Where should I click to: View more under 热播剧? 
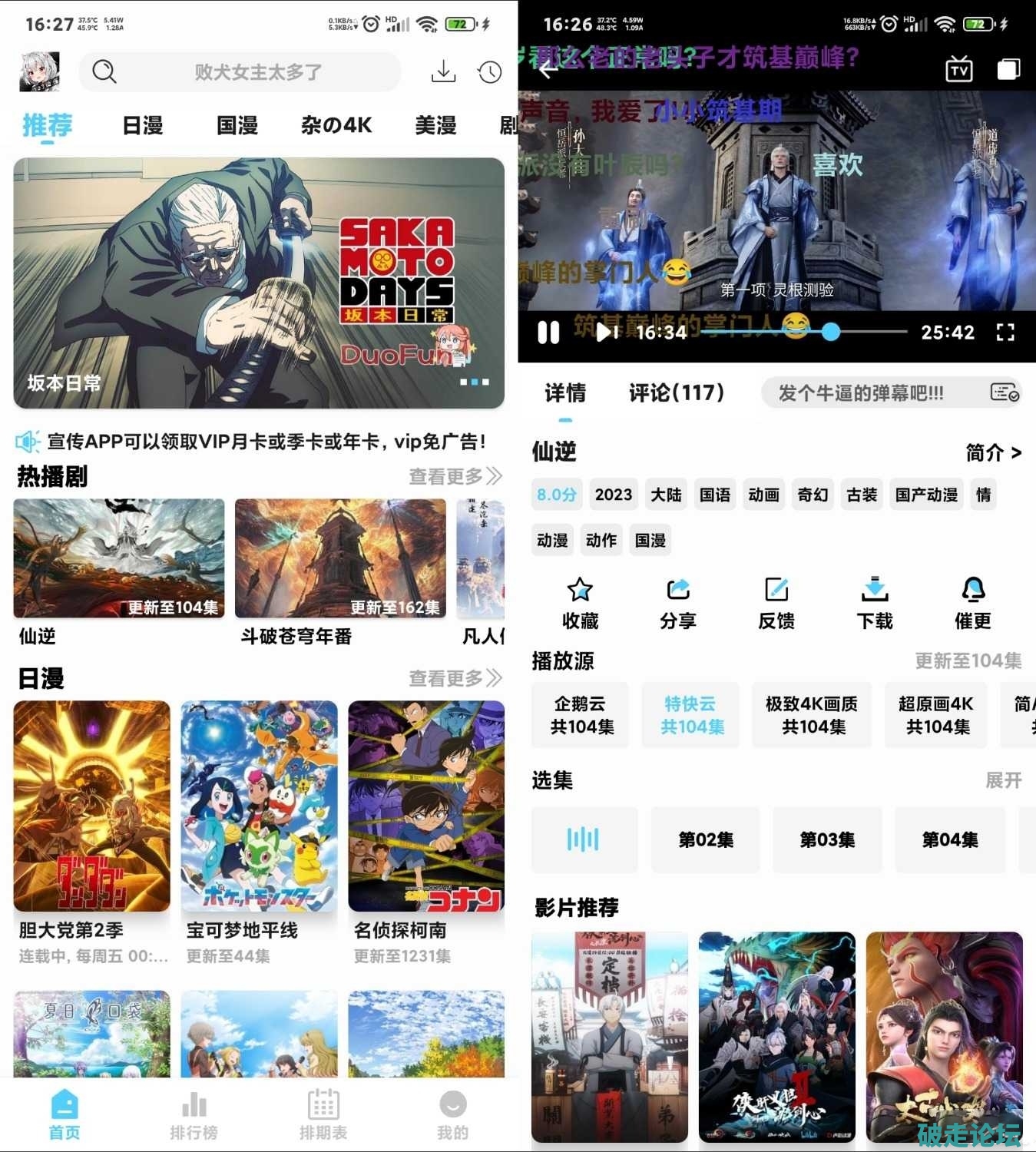(x=455, y=476)
